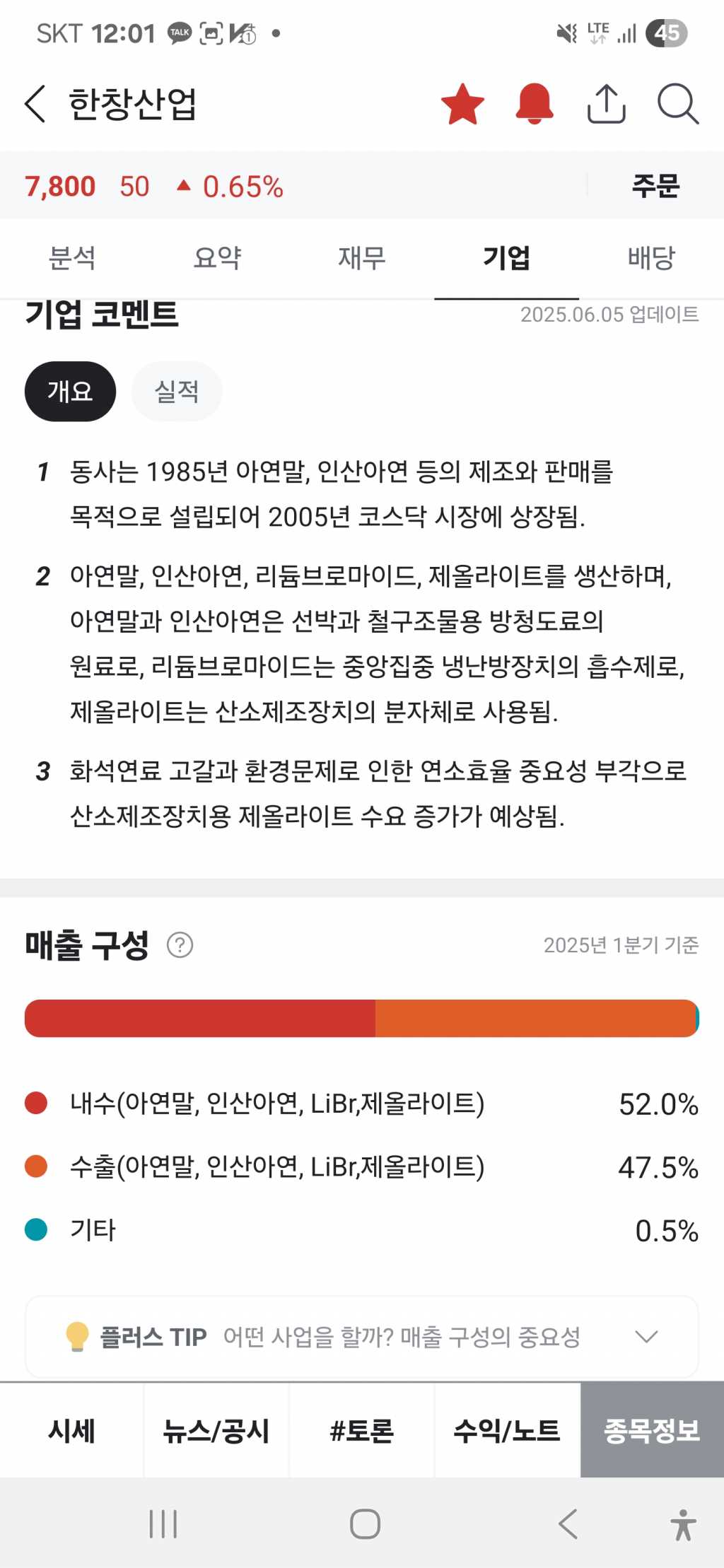Image resolution: width=724 pixels, height=1568 pixels.
Task: Tap the 주문 order button
Action: 655,186
